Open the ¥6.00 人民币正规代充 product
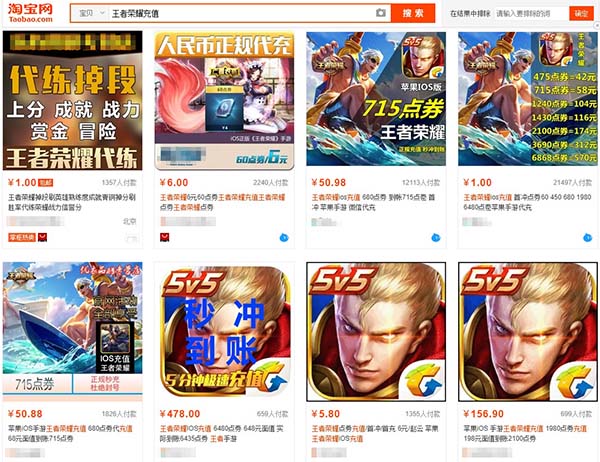 (222, 100)
